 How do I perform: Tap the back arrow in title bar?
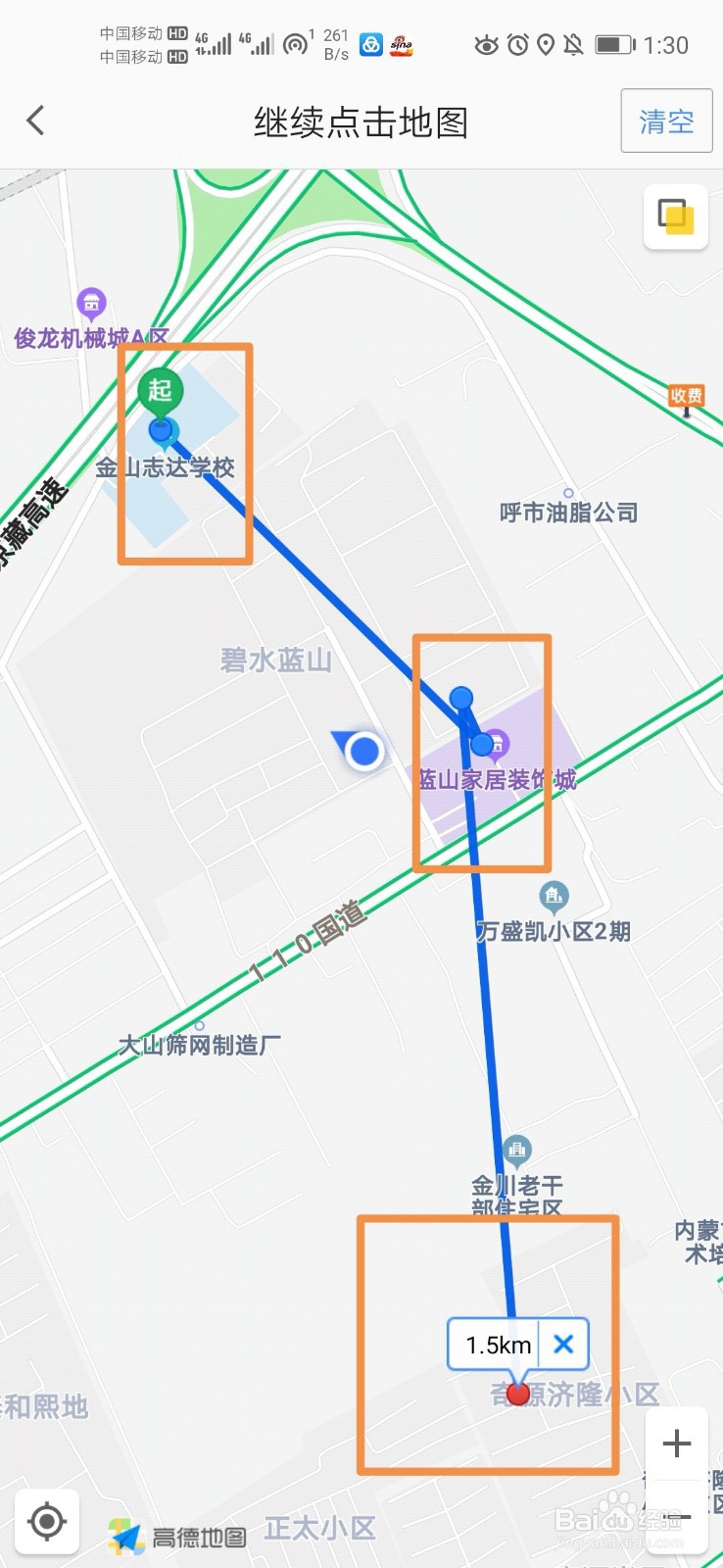pyautogui.click(x=35, y=120)
